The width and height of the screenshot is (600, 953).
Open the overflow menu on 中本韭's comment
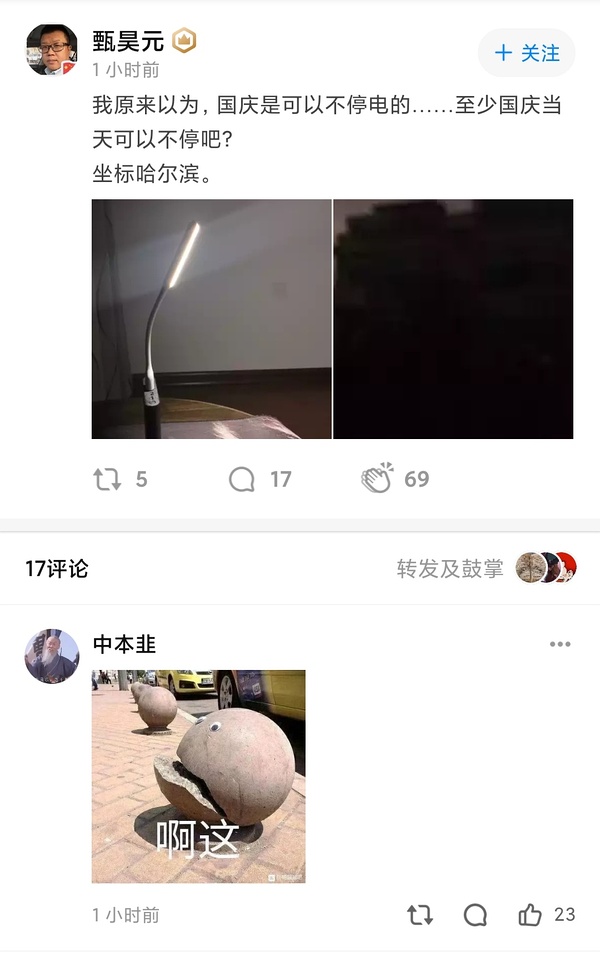click(x=560, y=644)
